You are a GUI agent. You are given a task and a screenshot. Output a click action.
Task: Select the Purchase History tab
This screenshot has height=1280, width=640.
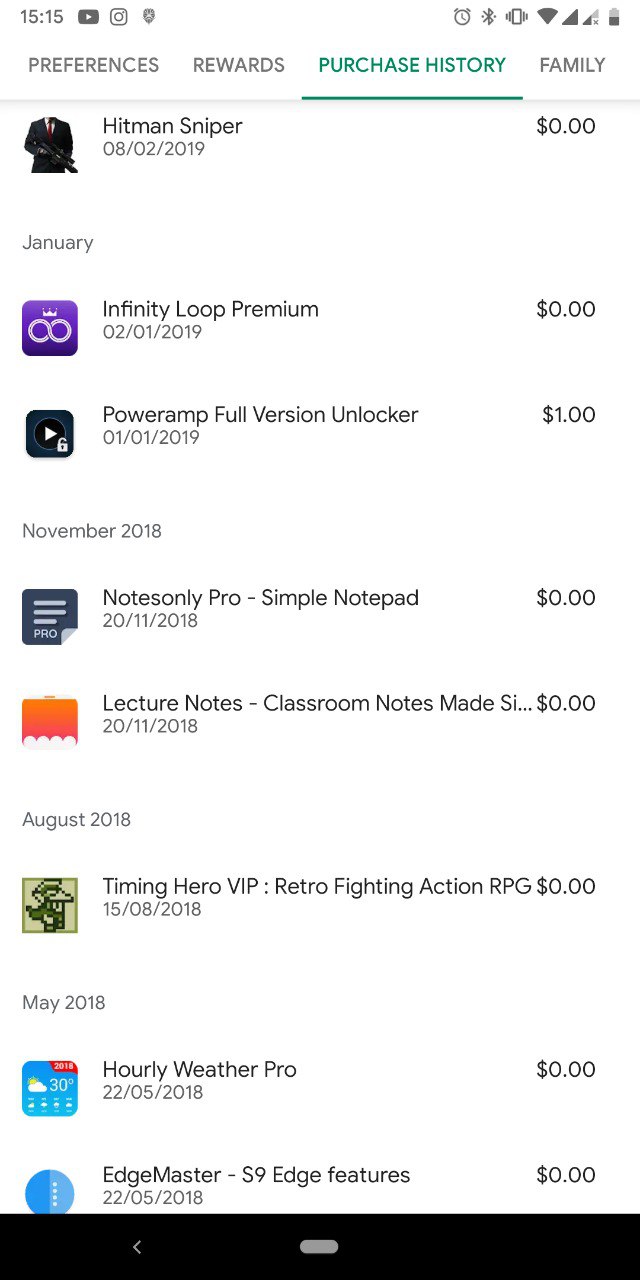pos(412,65)
